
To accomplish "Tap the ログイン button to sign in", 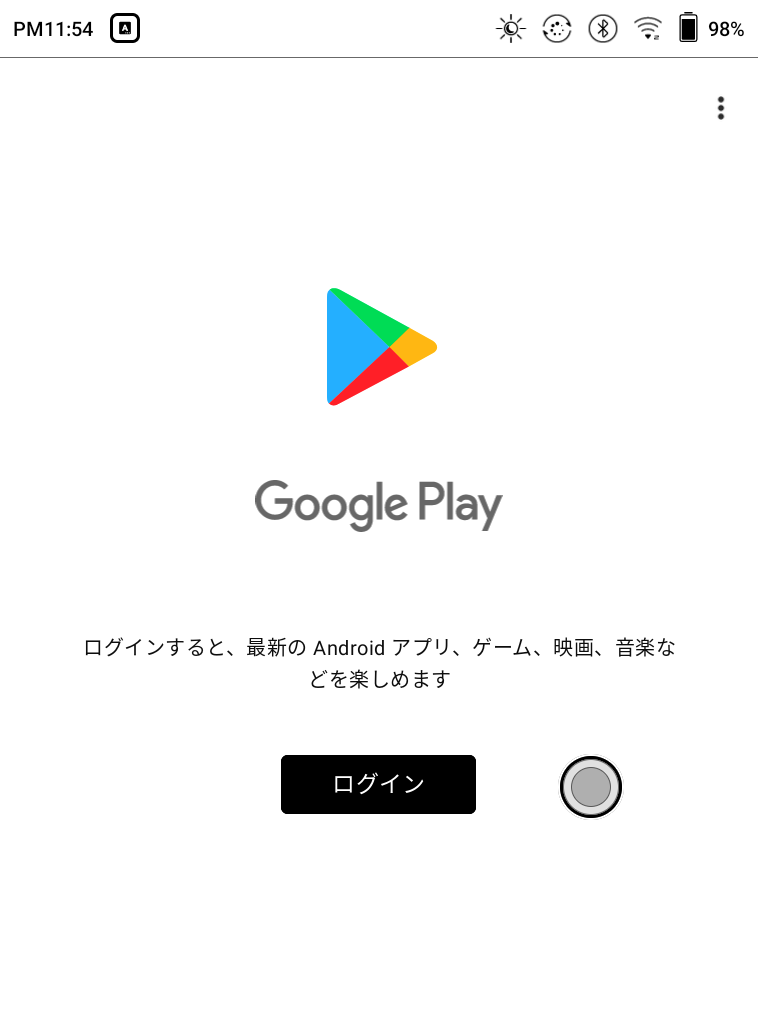I will coord(378,784).
